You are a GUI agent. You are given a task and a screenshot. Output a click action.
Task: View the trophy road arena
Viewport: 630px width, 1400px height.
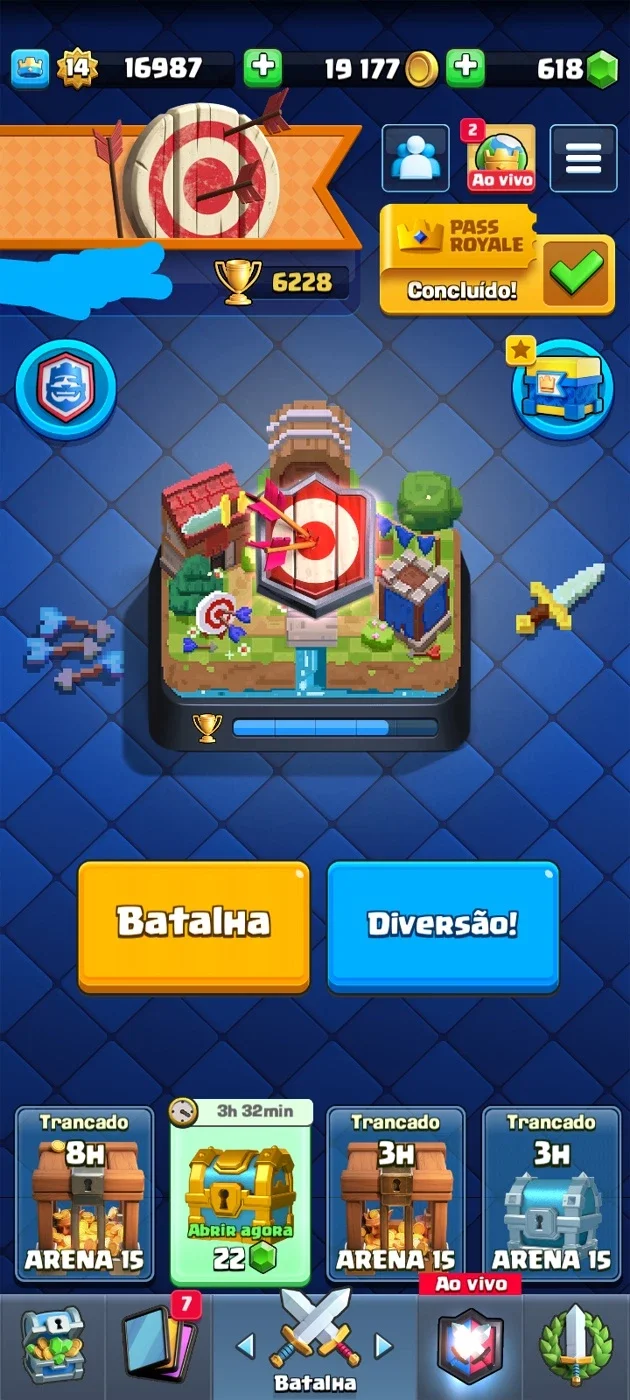[x=308, y=590]
